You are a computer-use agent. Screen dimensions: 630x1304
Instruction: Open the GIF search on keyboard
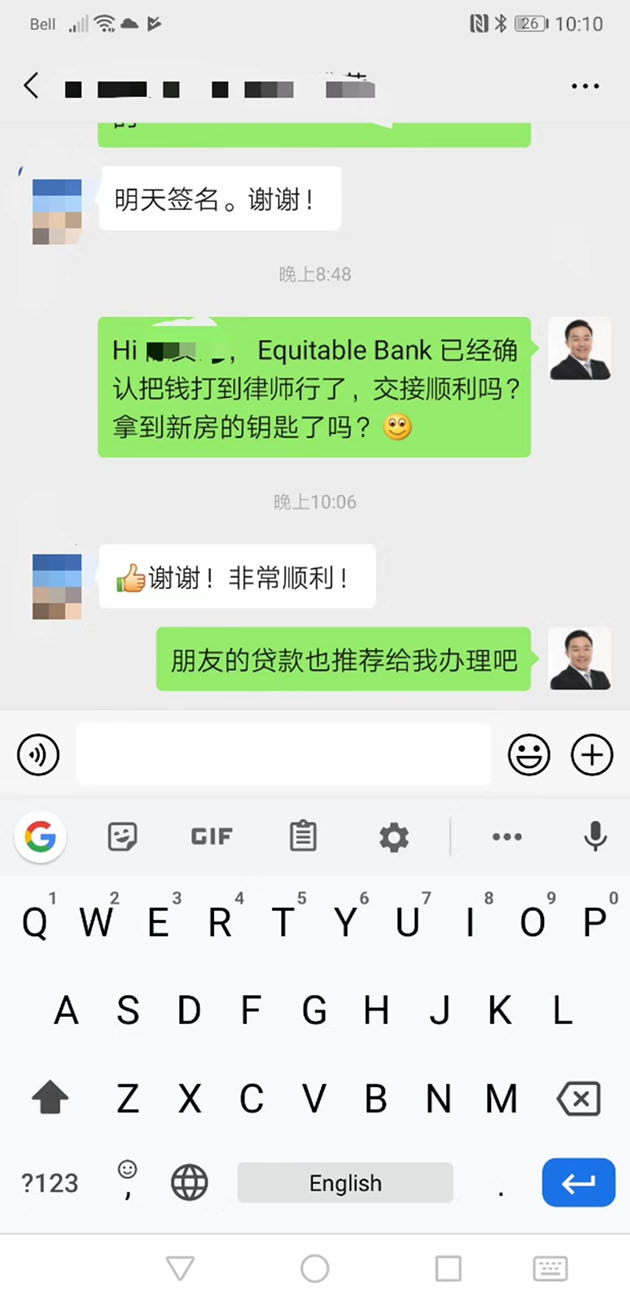(x=211, y=837)
